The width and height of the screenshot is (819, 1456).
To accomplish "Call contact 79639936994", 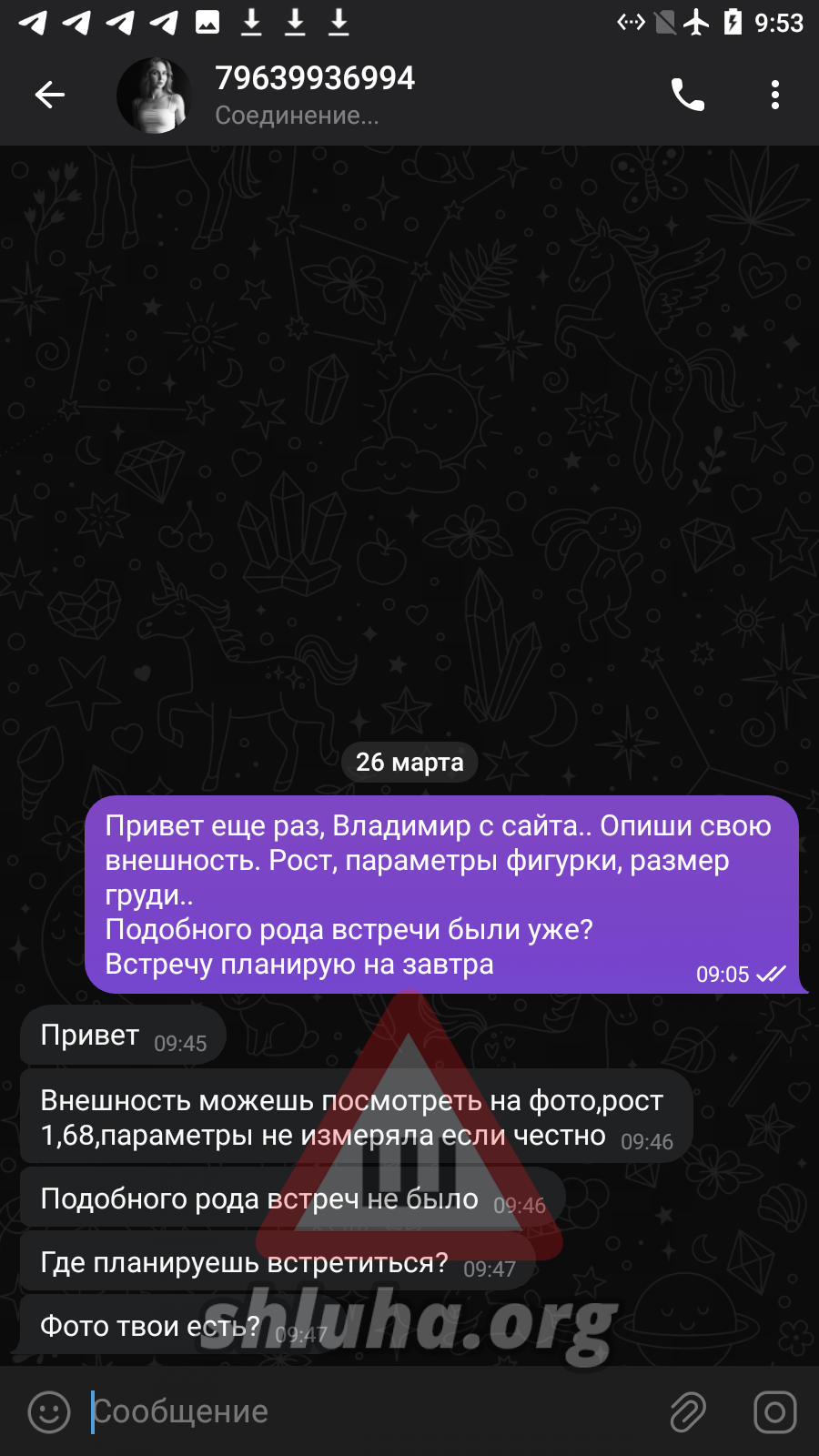I will coord(687,95).
